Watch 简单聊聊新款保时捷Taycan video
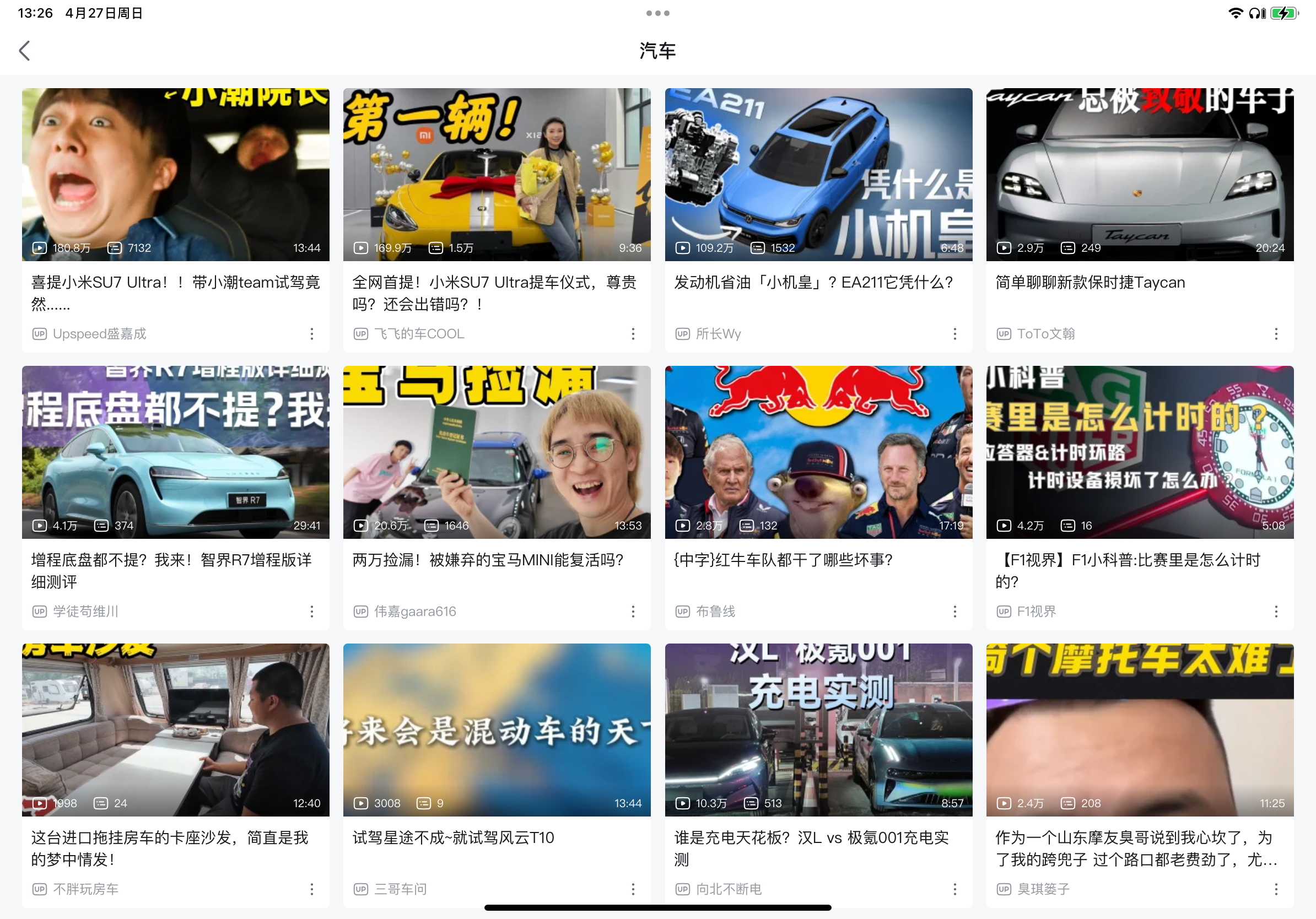 1140,174
